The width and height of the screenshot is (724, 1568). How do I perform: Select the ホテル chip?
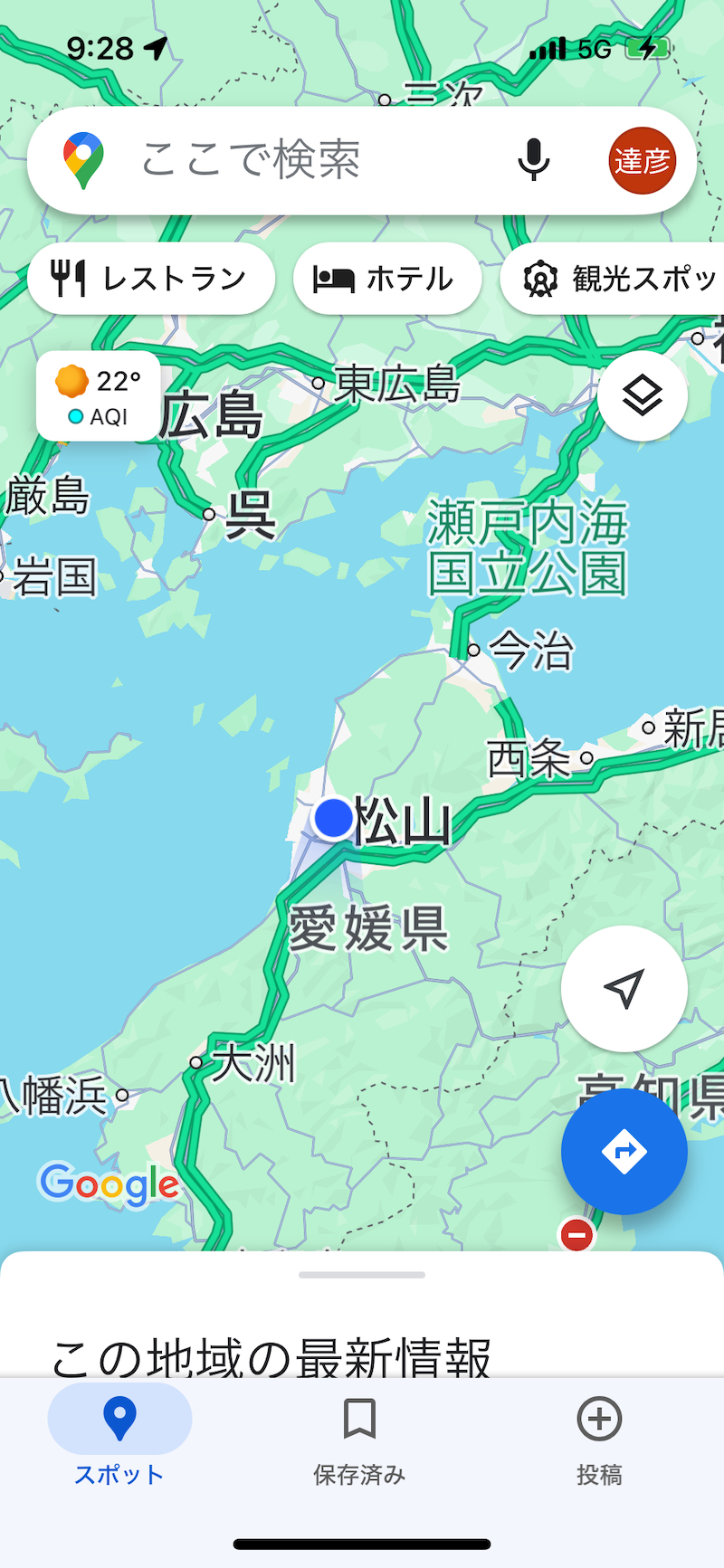386,279
